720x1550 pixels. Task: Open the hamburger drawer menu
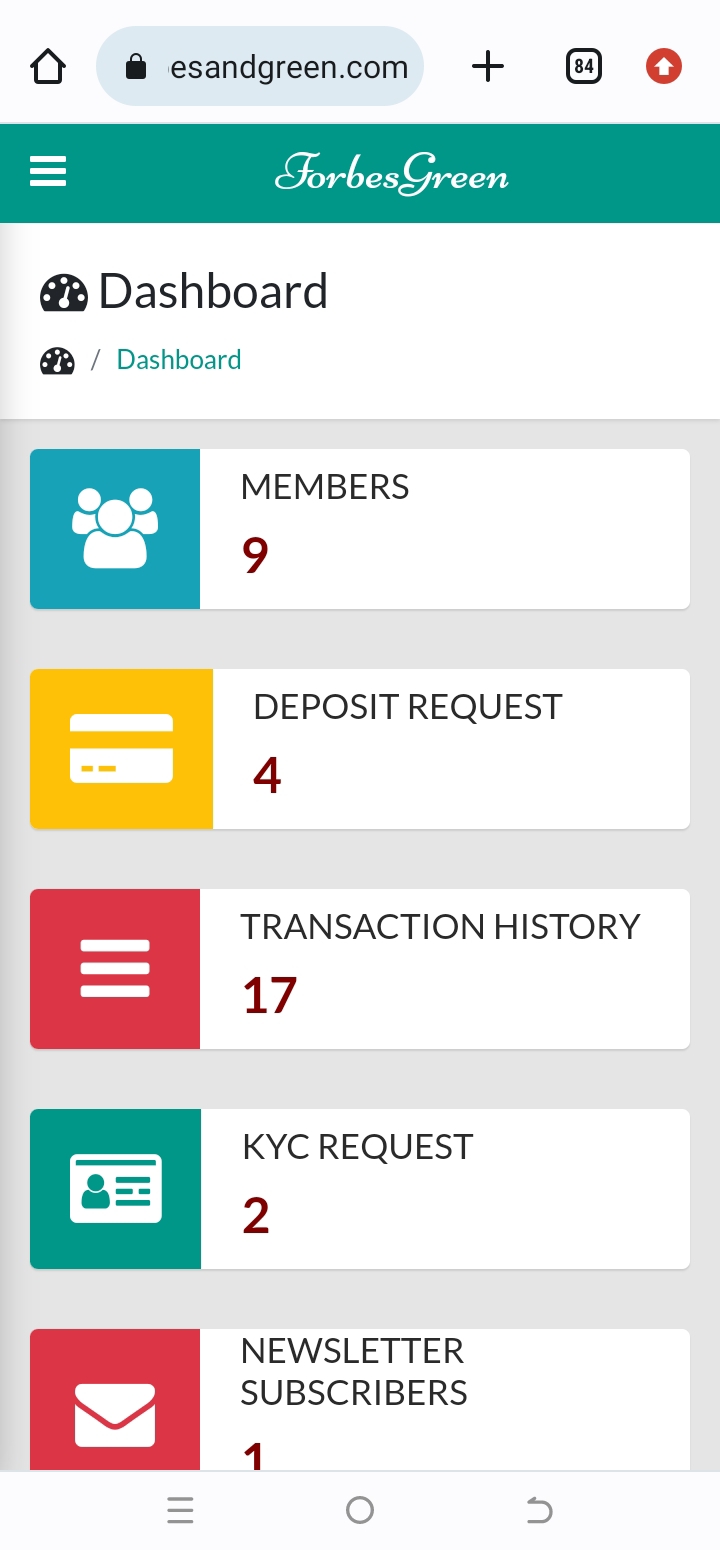[x=48, y=172]
